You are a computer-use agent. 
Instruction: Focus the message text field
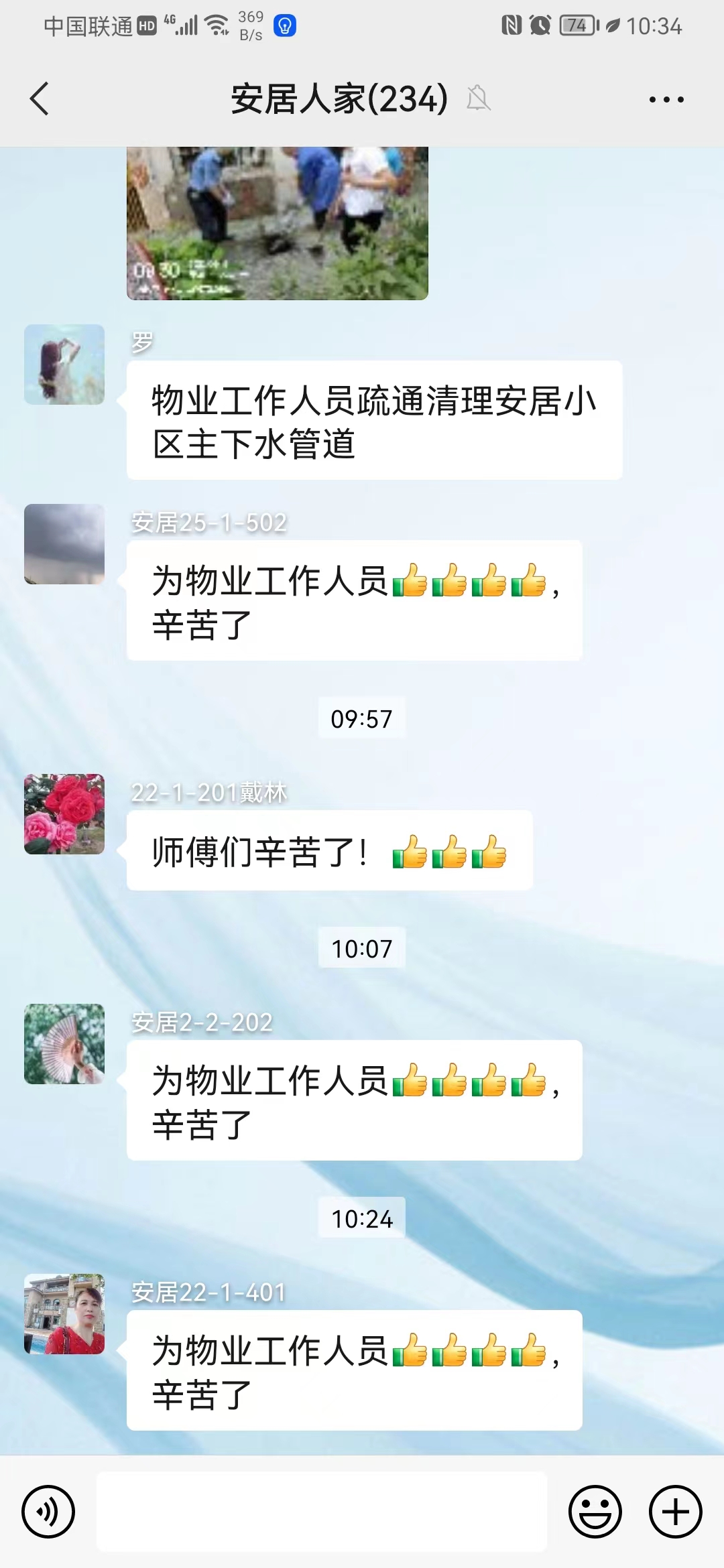click(322, 1512)
